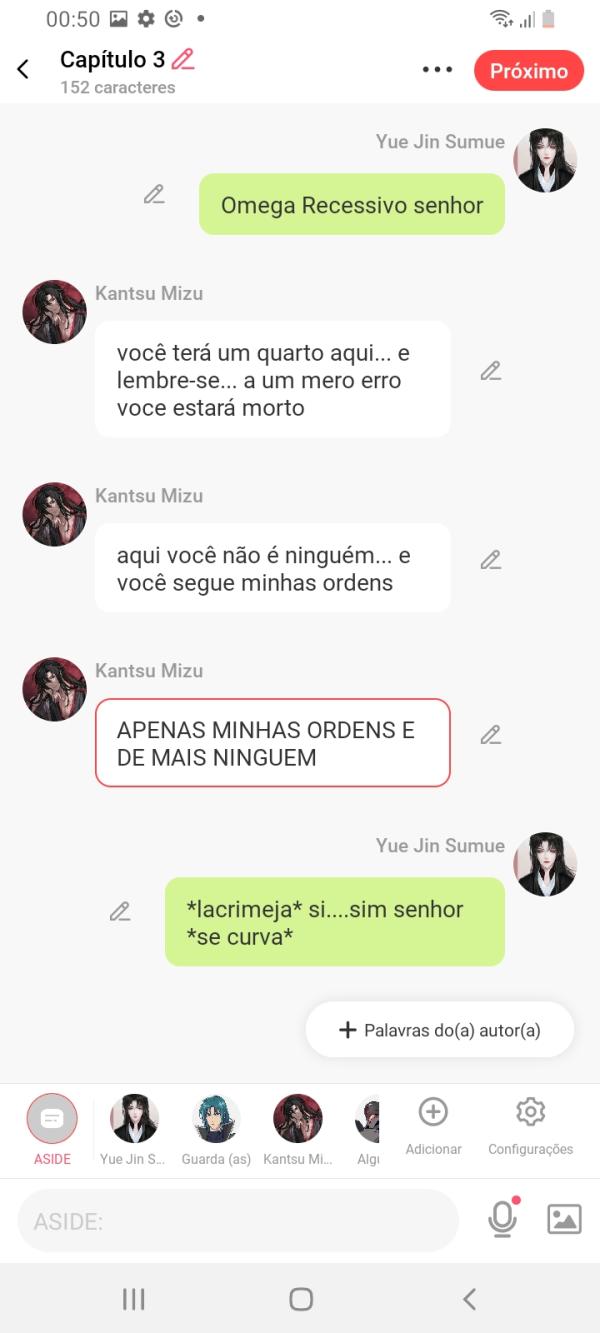This screenshot has height=1333, width=600.
Task: Edit the 'APENAS MINHAS ORDENS' message
Action: (490, 735)
